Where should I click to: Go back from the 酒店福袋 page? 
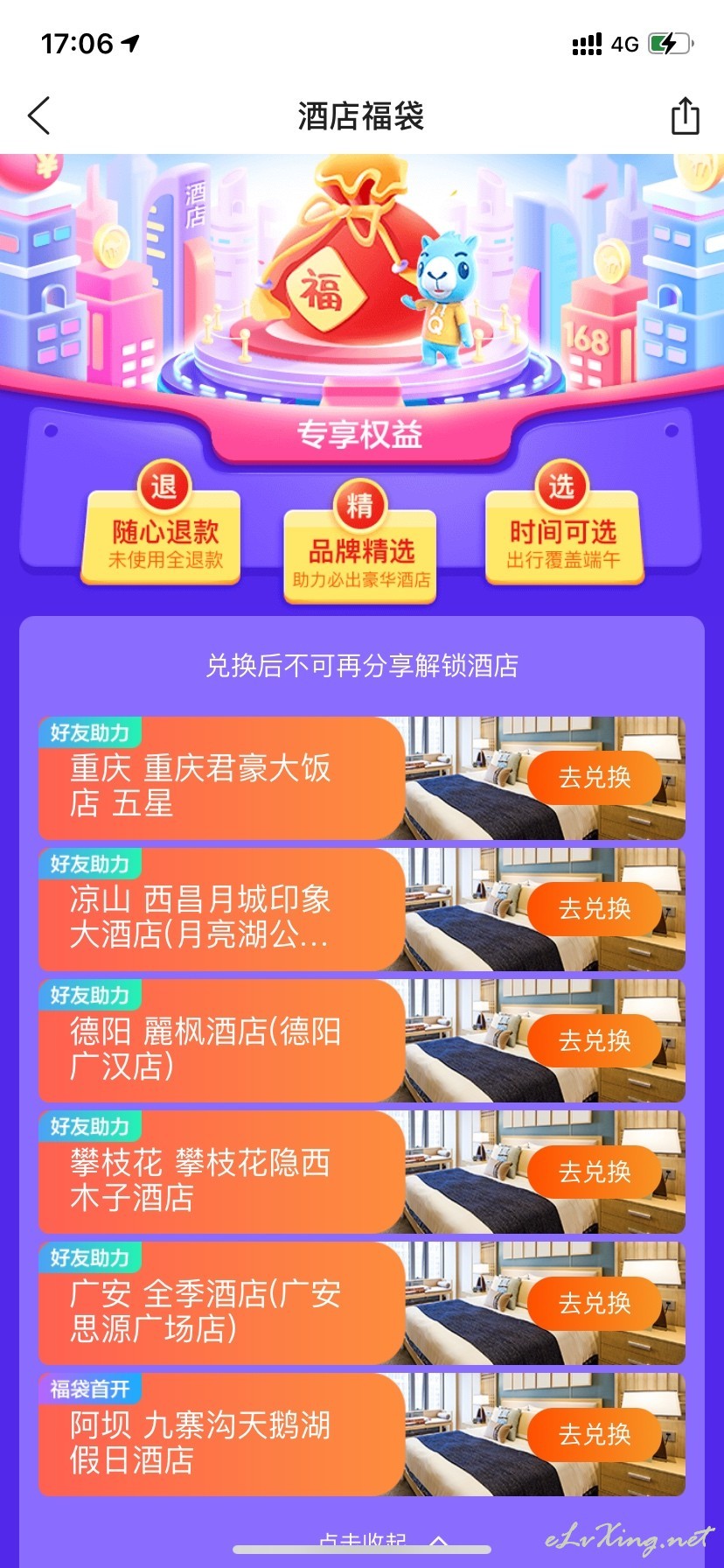(x=39, y=115)
